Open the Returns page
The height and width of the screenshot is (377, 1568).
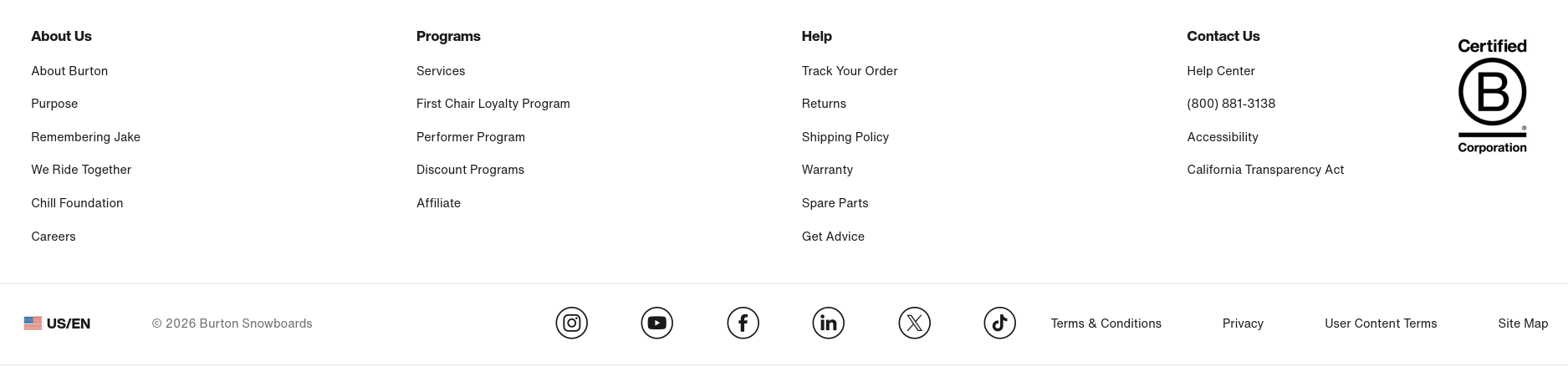[824, 104]
